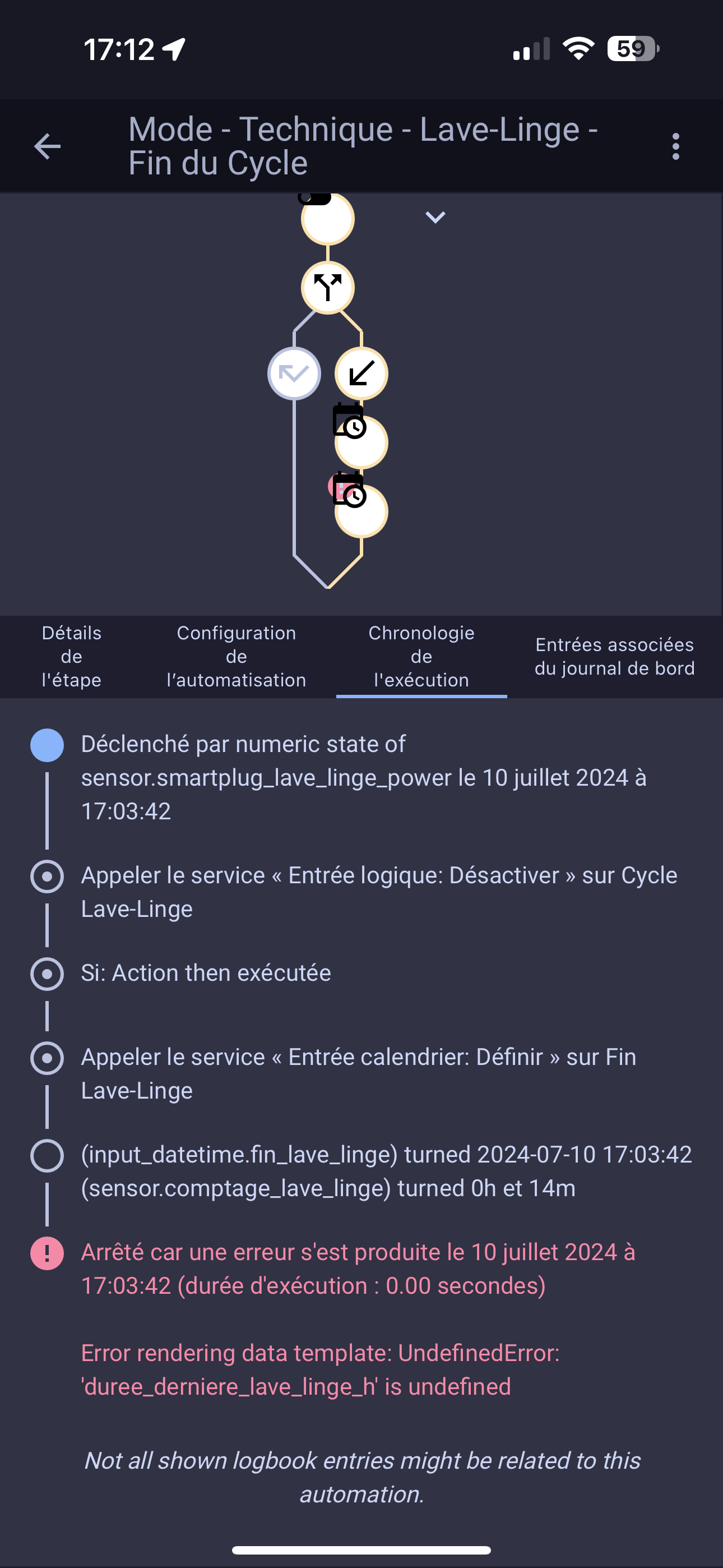
Task: Select the diagonal arrow node in graph
Action: tap(361, 373)
